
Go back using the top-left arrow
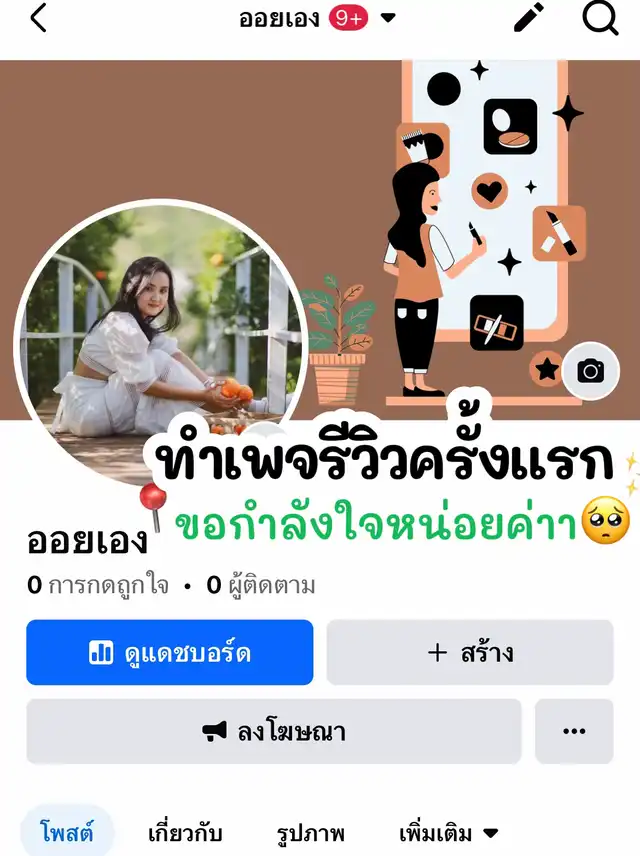(38, 17)
